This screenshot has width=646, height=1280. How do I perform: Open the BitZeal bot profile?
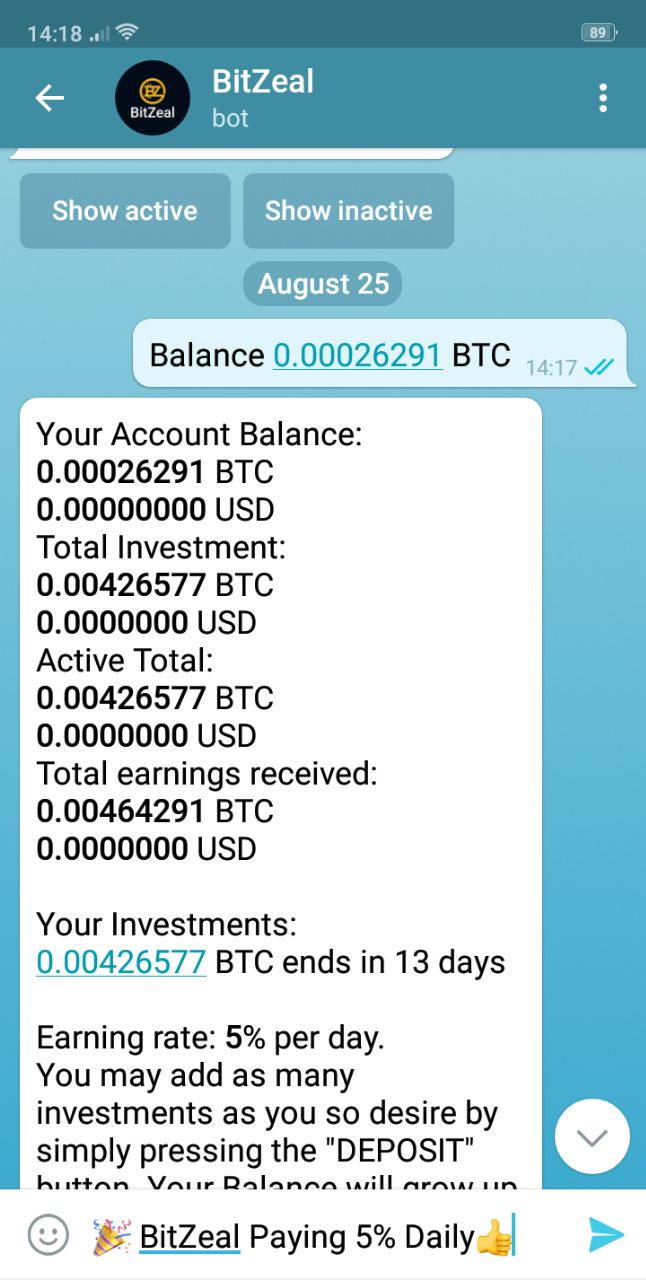263,98
